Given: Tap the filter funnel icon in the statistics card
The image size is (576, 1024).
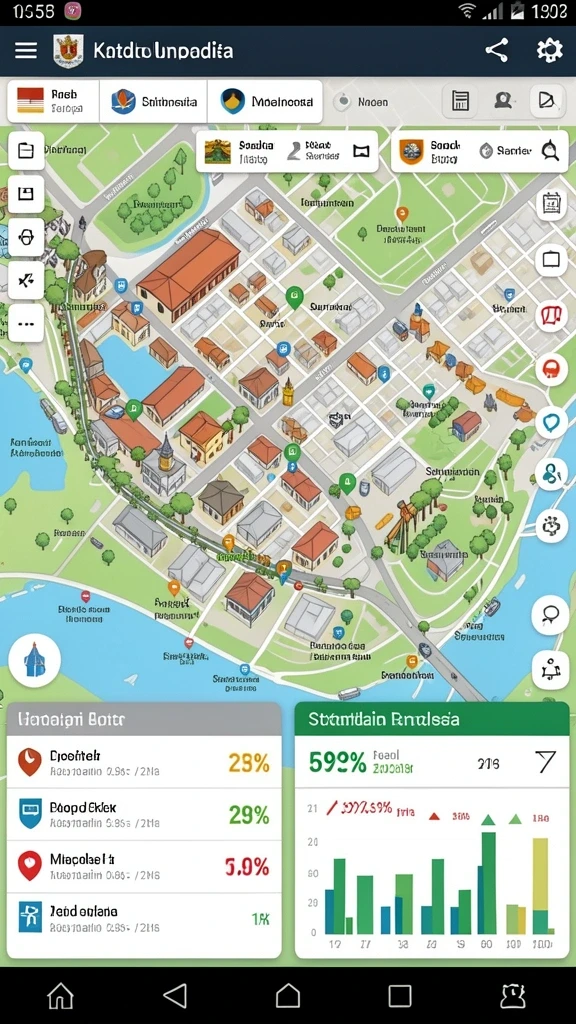Looking at the screenshot, I should [x=545, y=761].
